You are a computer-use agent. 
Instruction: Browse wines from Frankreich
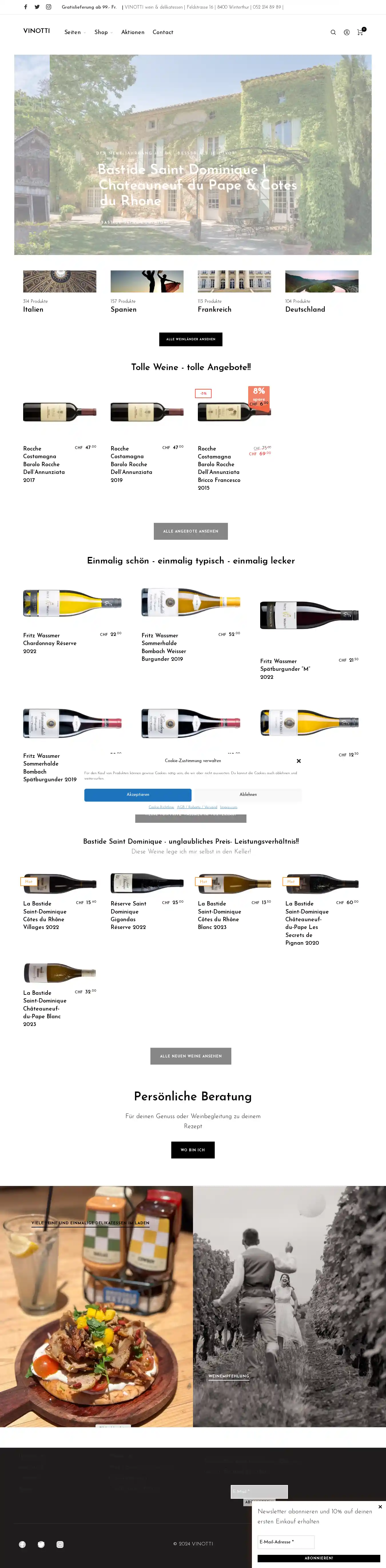tap(214, 309)
